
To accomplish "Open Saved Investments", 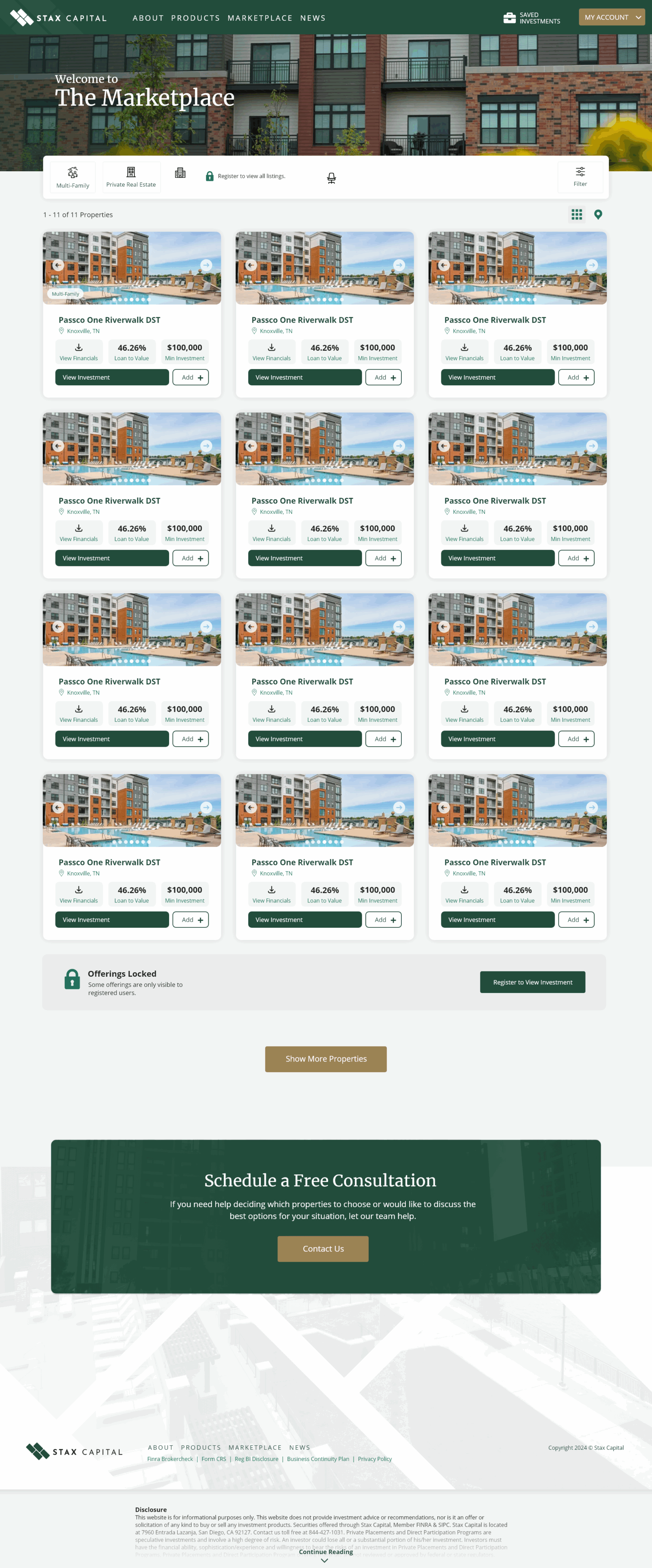I will coord(531,18).
